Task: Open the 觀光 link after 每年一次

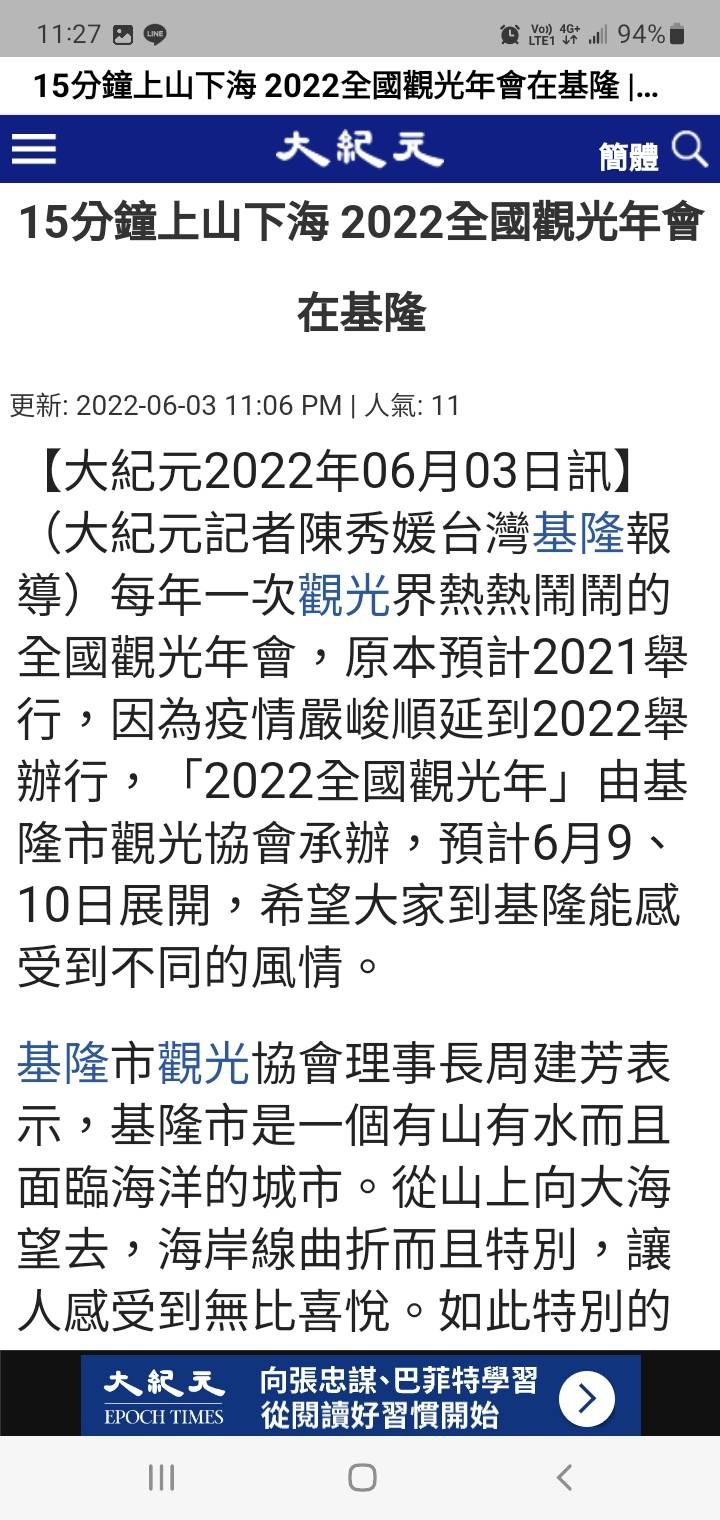Action: (x=344, y=597)
